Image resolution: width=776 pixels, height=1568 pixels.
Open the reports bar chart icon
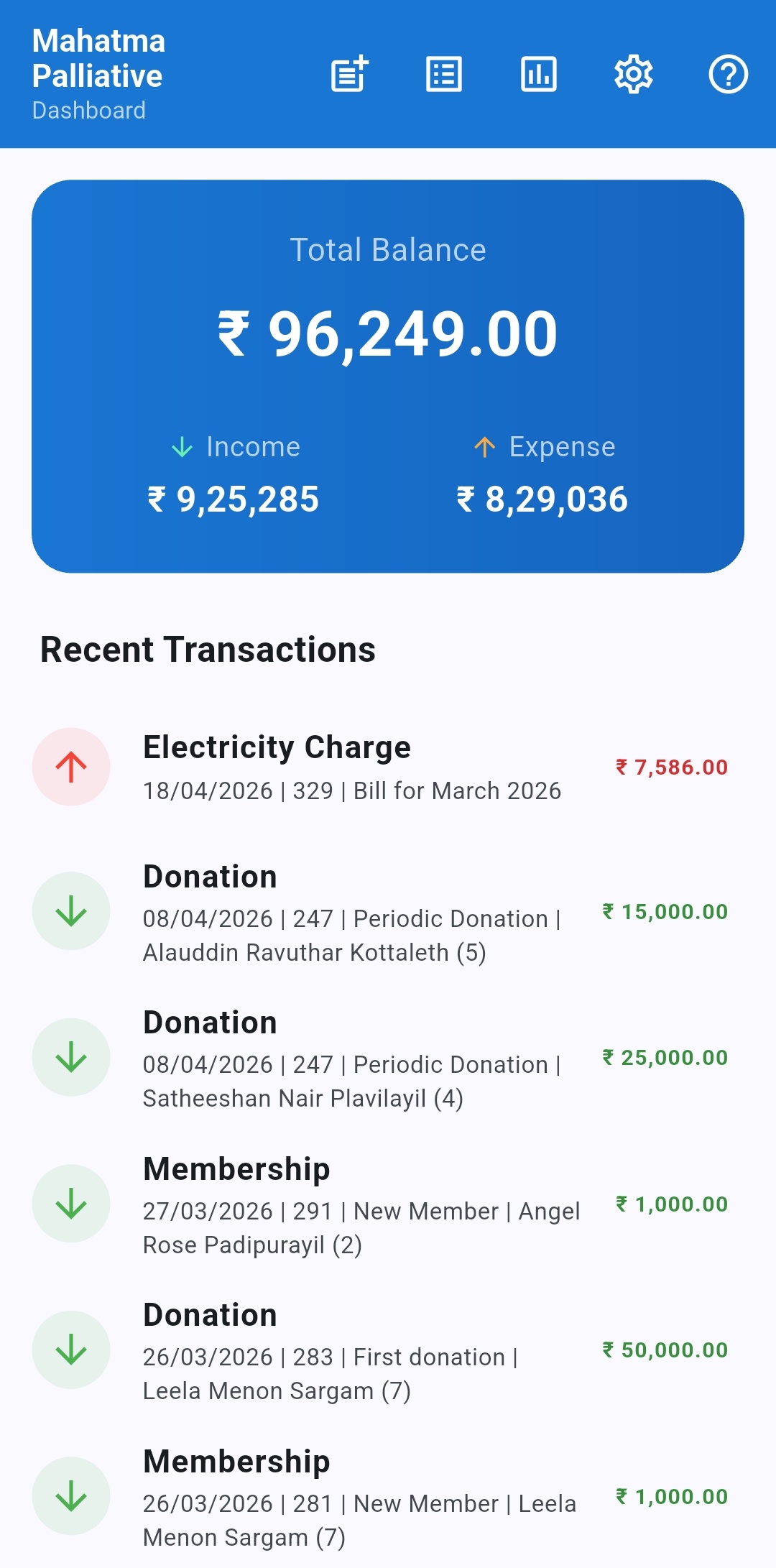539,73
